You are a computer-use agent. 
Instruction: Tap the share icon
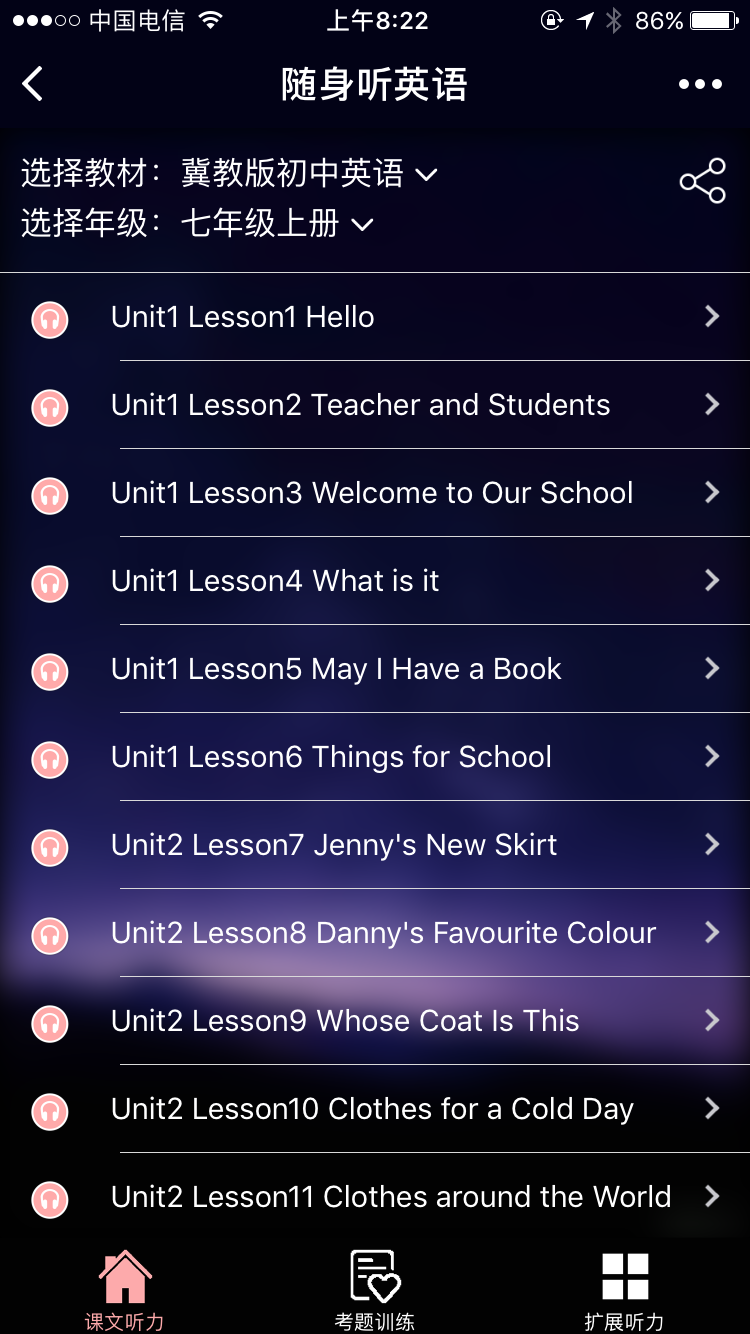703,181
